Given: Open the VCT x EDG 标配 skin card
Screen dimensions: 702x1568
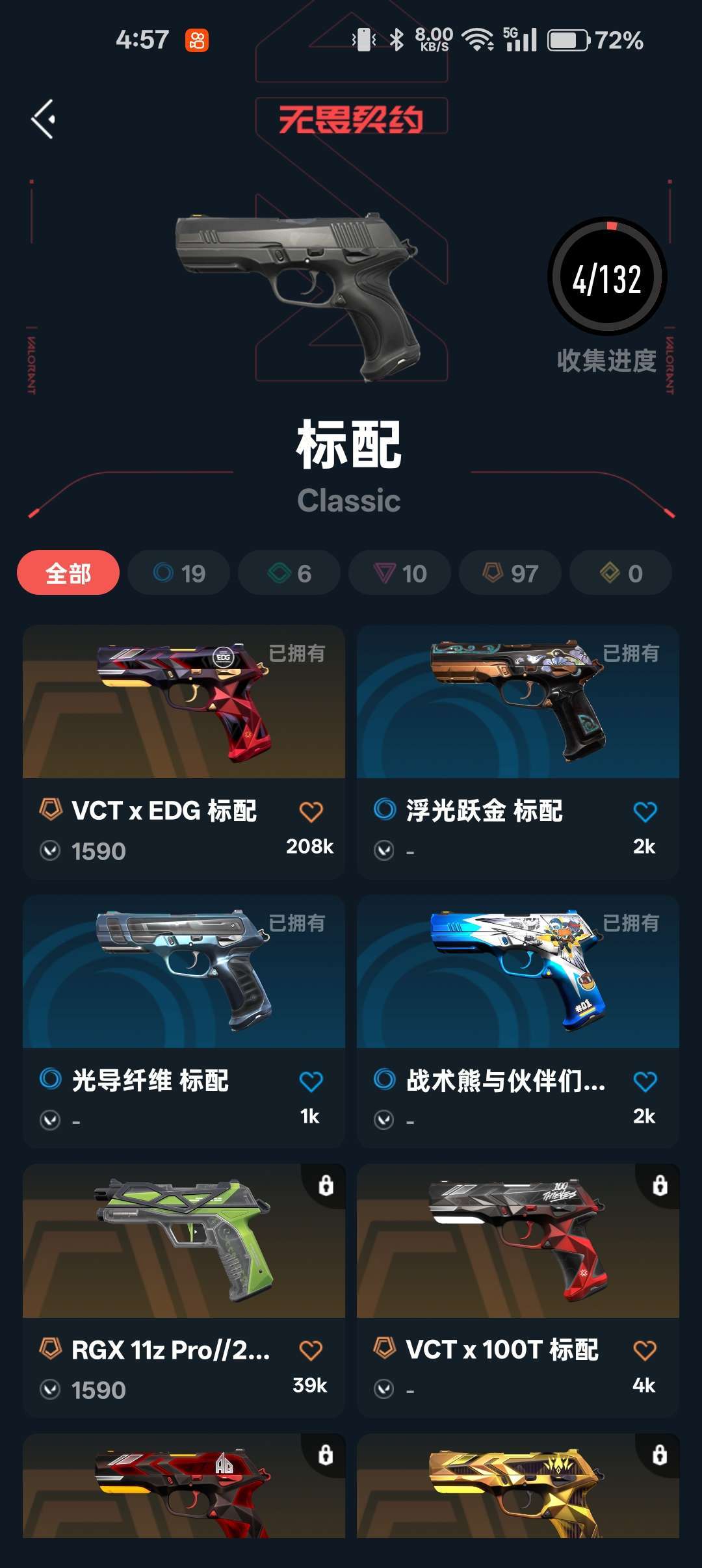Looking at the screenshot, I should (184, 752).
